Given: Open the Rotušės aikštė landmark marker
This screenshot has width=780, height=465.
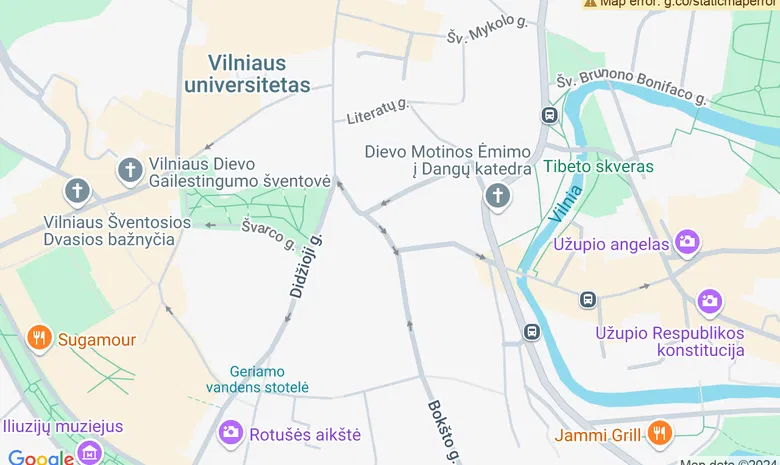Looking at the screenshot, I should click(x=230, y=433).
